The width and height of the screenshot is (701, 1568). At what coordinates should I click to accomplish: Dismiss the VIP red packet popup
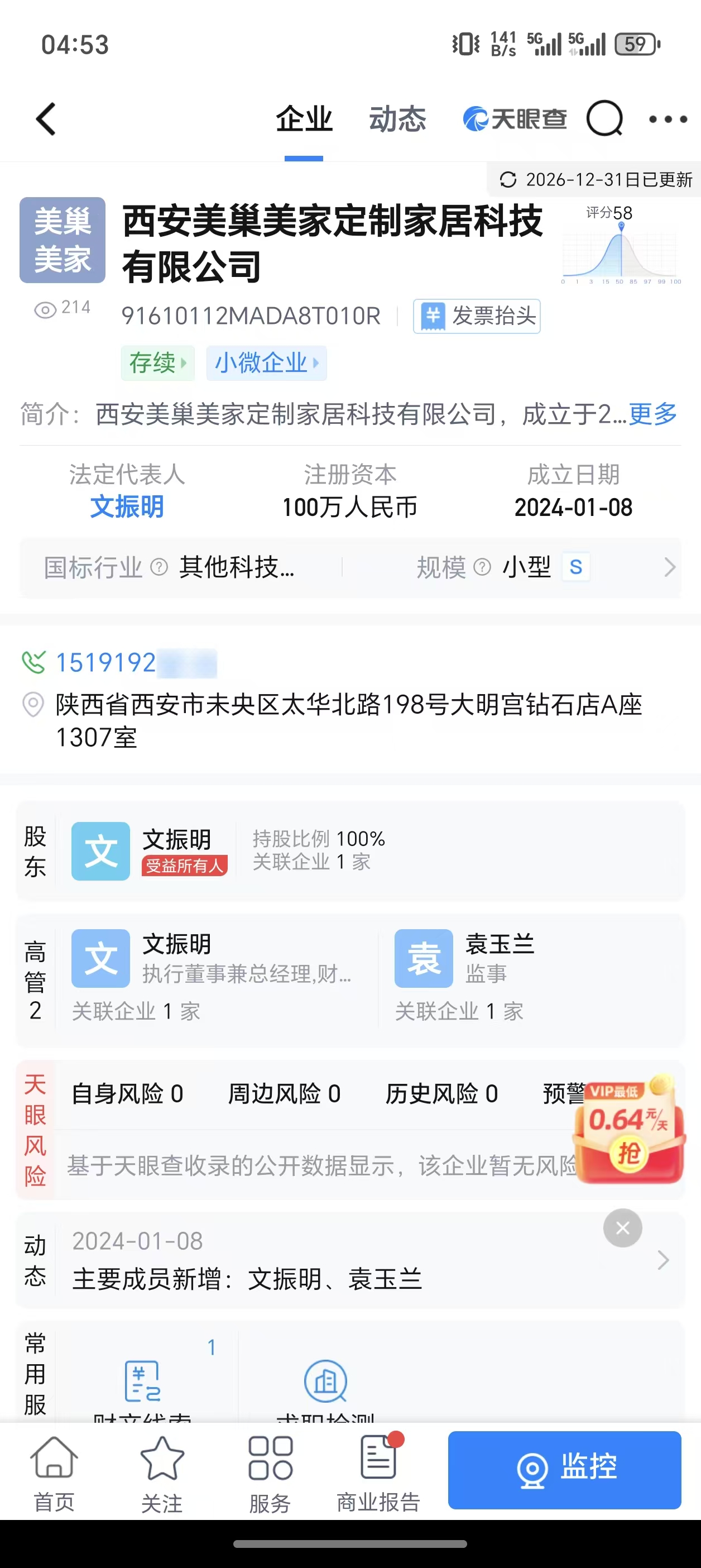[x=622, y=1228]
